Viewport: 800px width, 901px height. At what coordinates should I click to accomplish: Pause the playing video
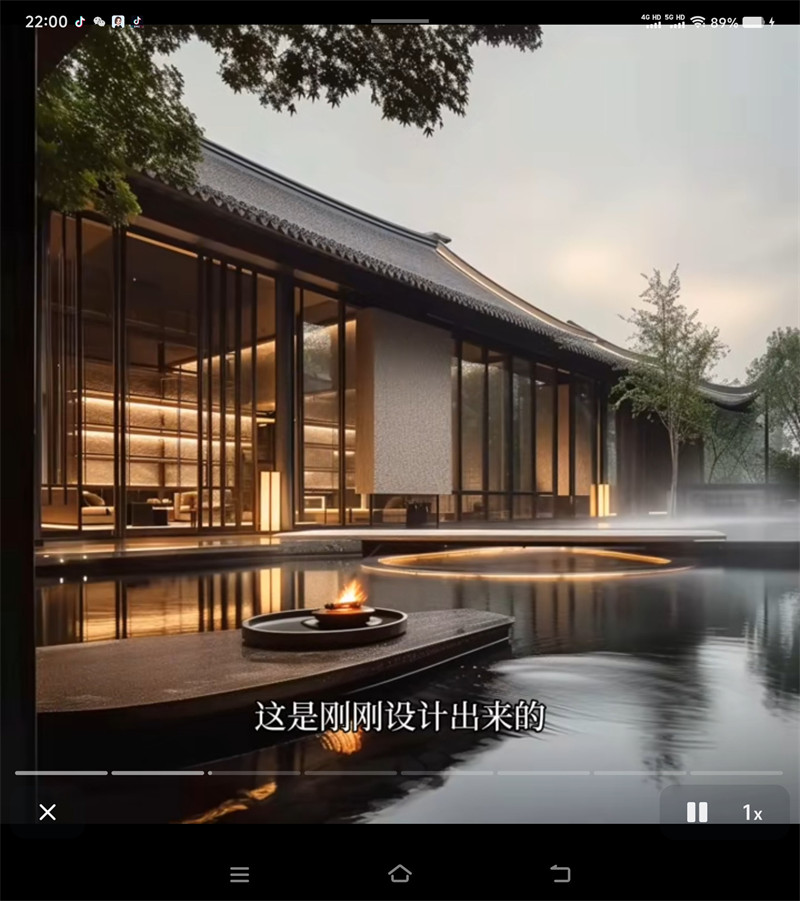pos(697,812)
